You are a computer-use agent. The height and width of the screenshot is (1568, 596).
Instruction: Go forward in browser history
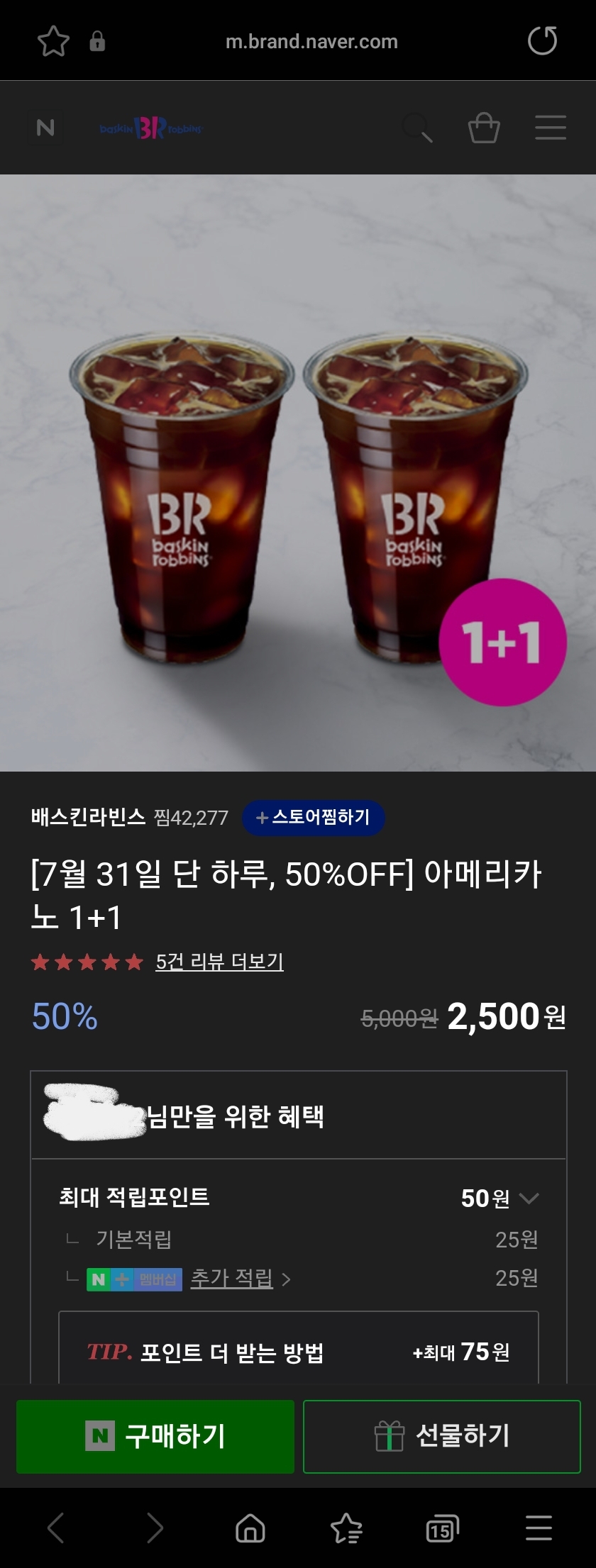155,1528
